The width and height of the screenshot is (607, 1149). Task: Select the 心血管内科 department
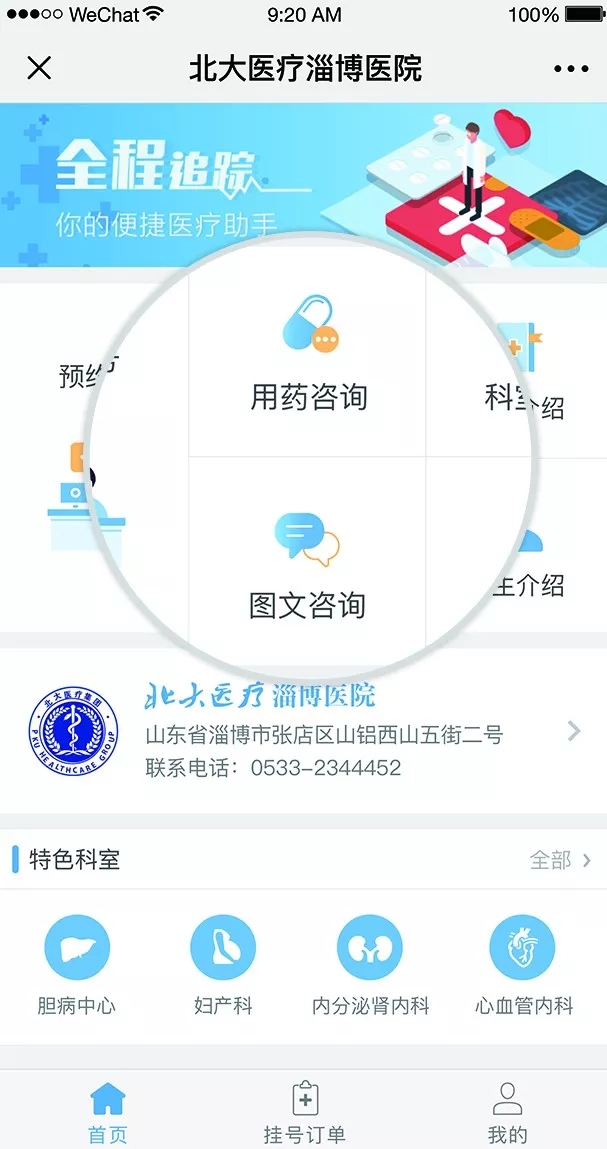tap(523, 964)
